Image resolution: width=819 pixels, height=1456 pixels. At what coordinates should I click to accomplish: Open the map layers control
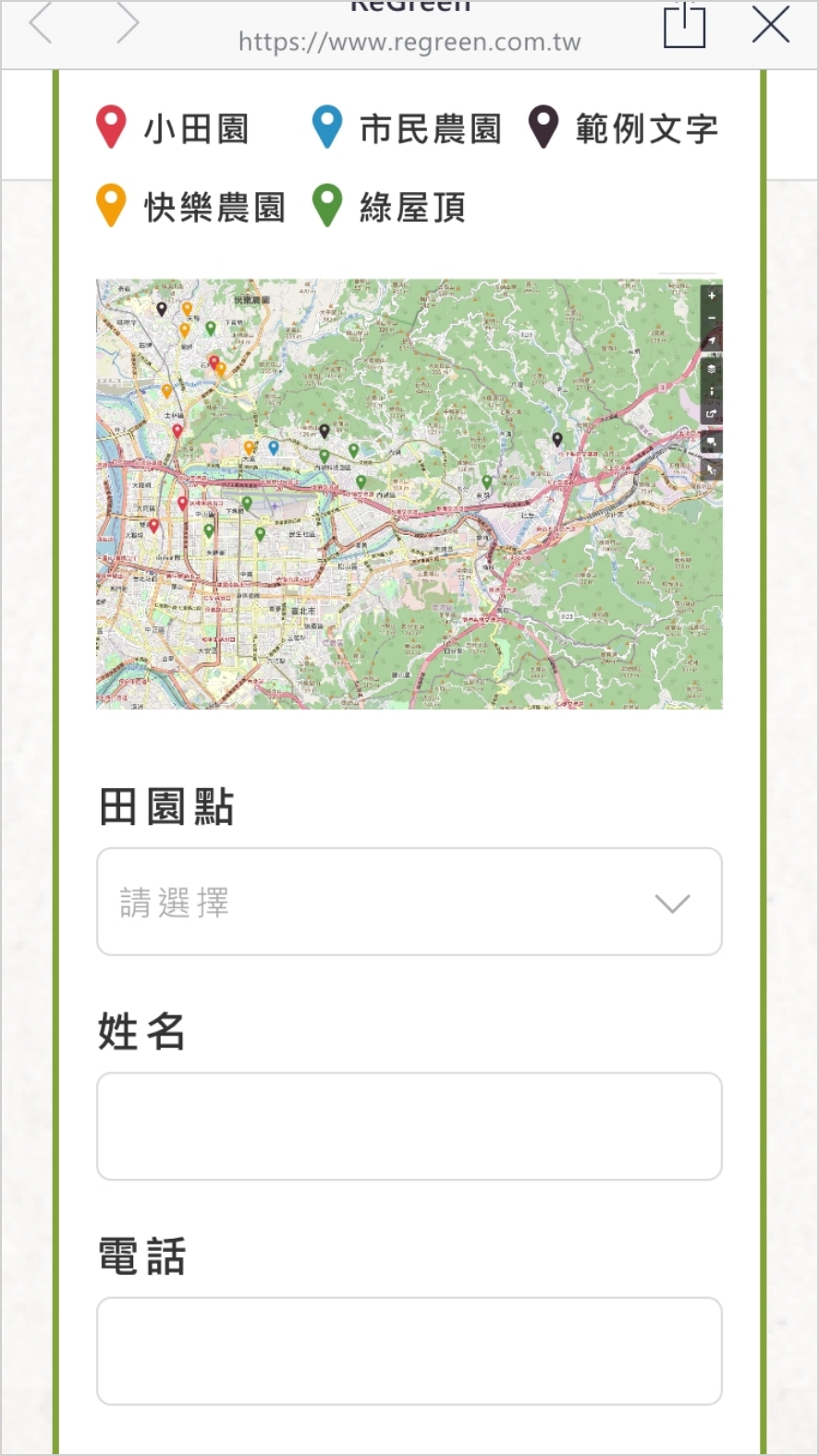tap(711, 368)
